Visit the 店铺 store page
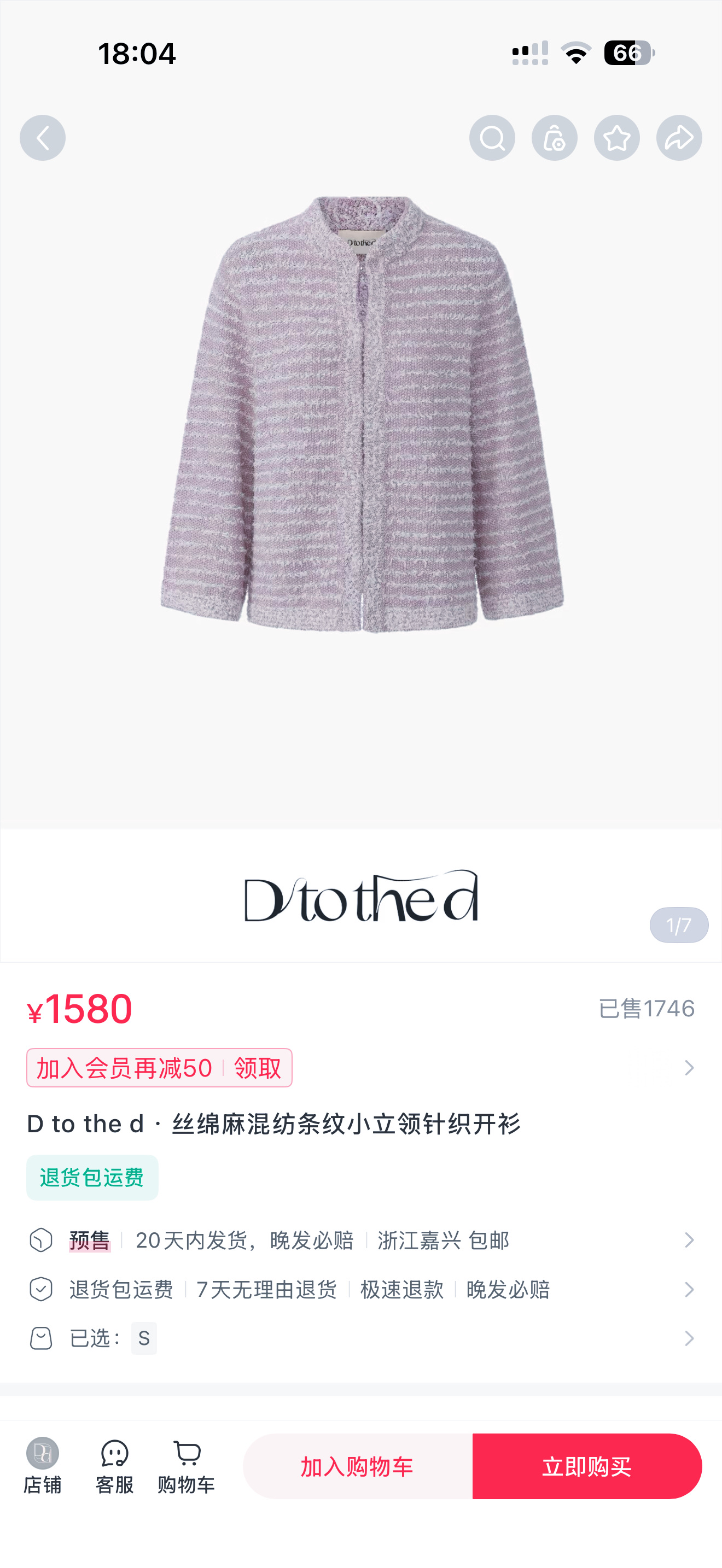This screenshot has height=1568, width=722. (42, 1466)
